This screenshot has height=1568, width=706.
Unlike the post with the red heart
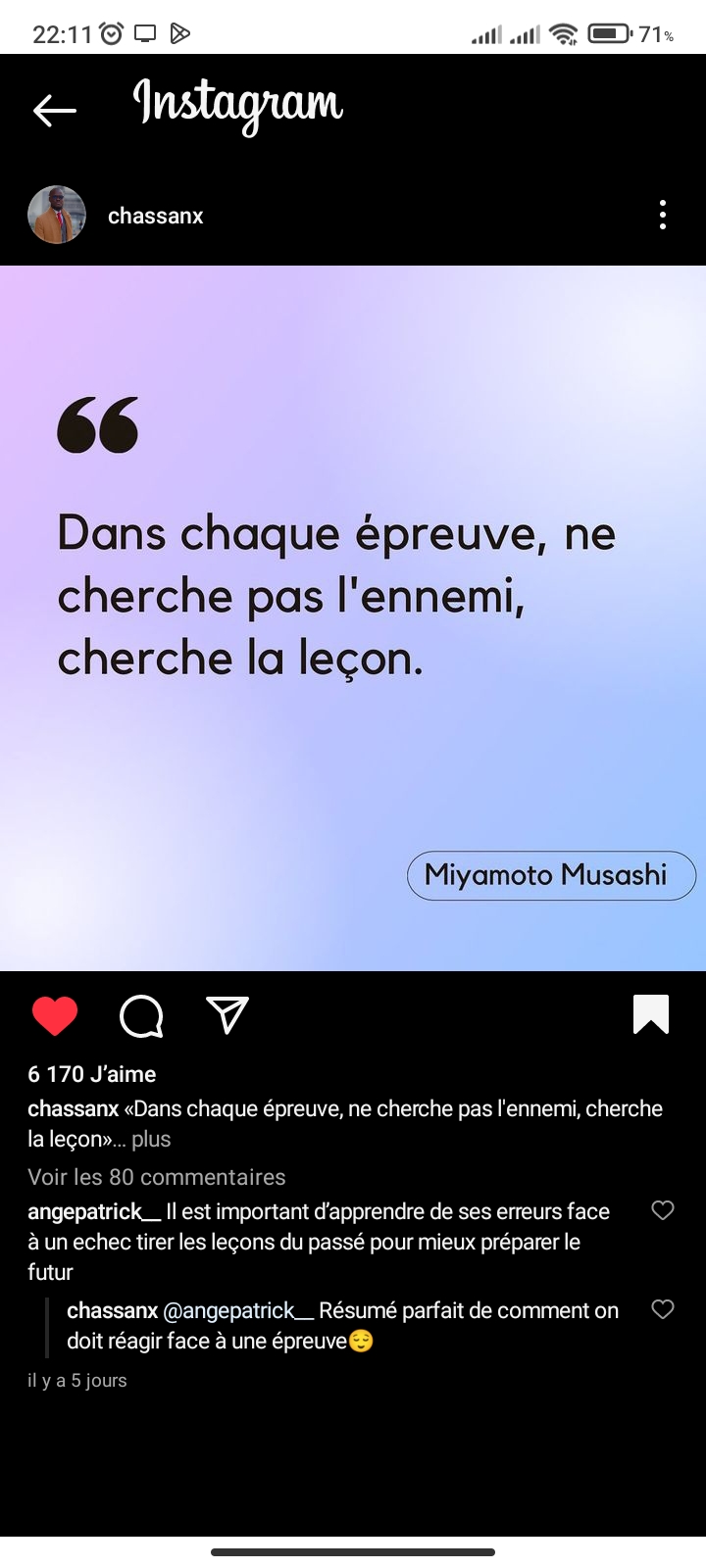[55, 1015]
